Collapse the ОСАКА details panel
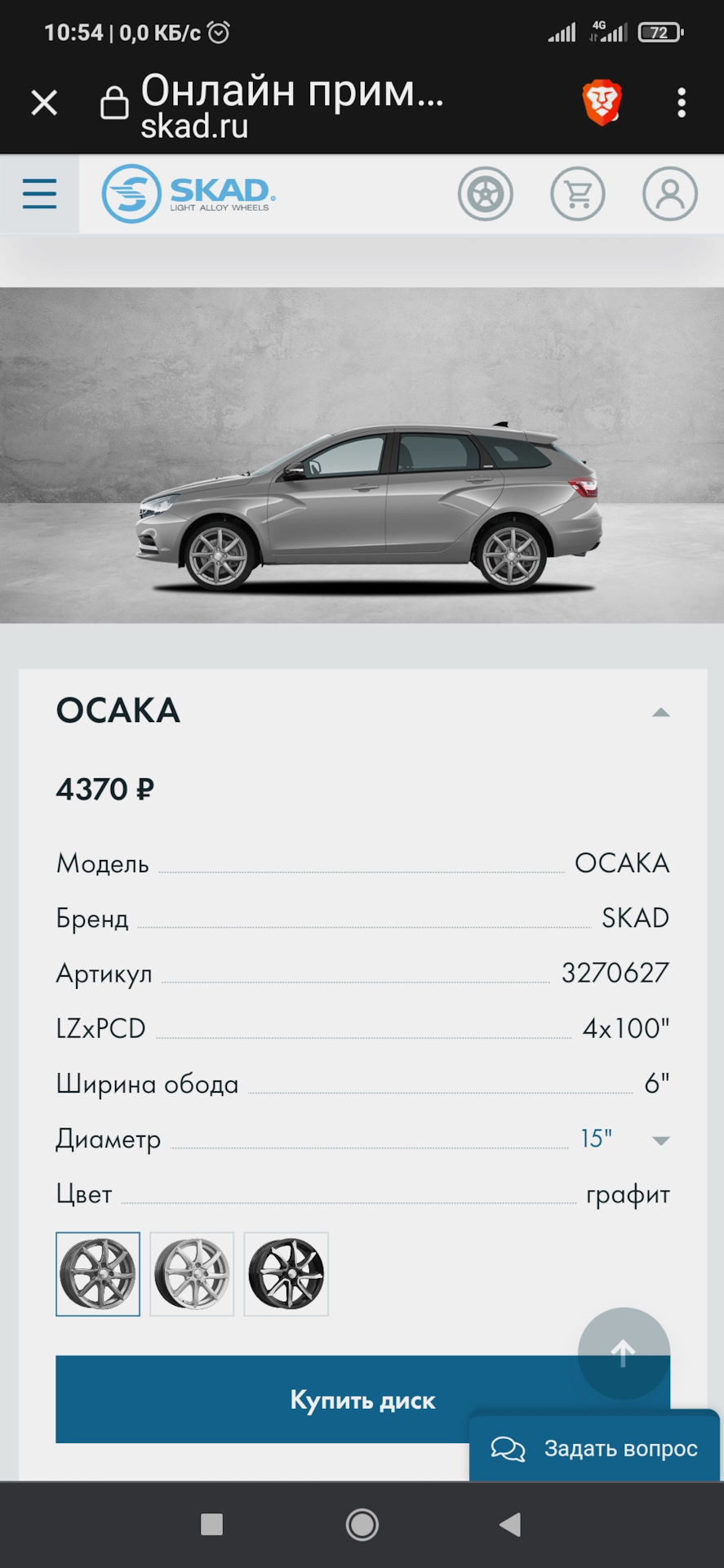The width and height of the screenshot is (724, 1568). tap(660, 712)
